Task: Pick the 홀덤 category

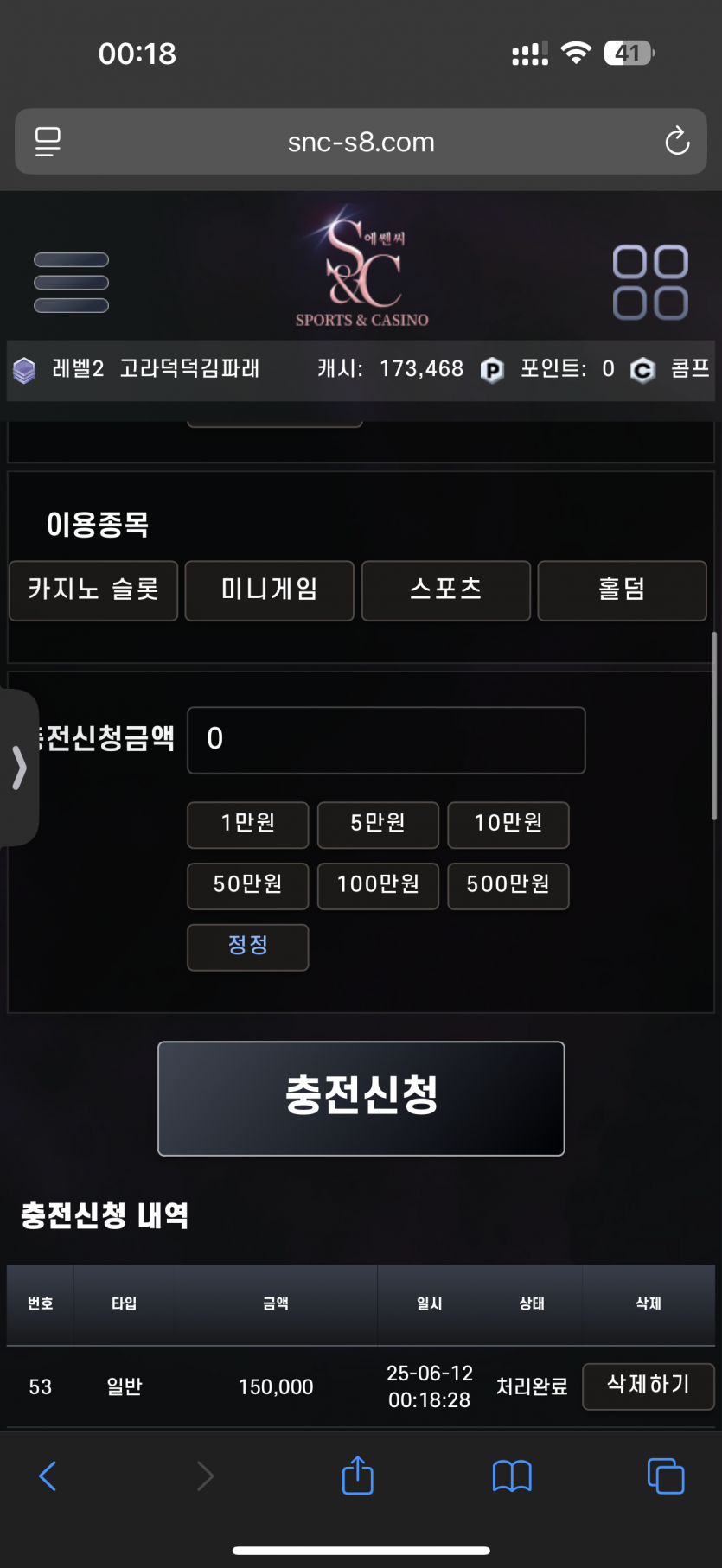Action: tap(623, 590)
